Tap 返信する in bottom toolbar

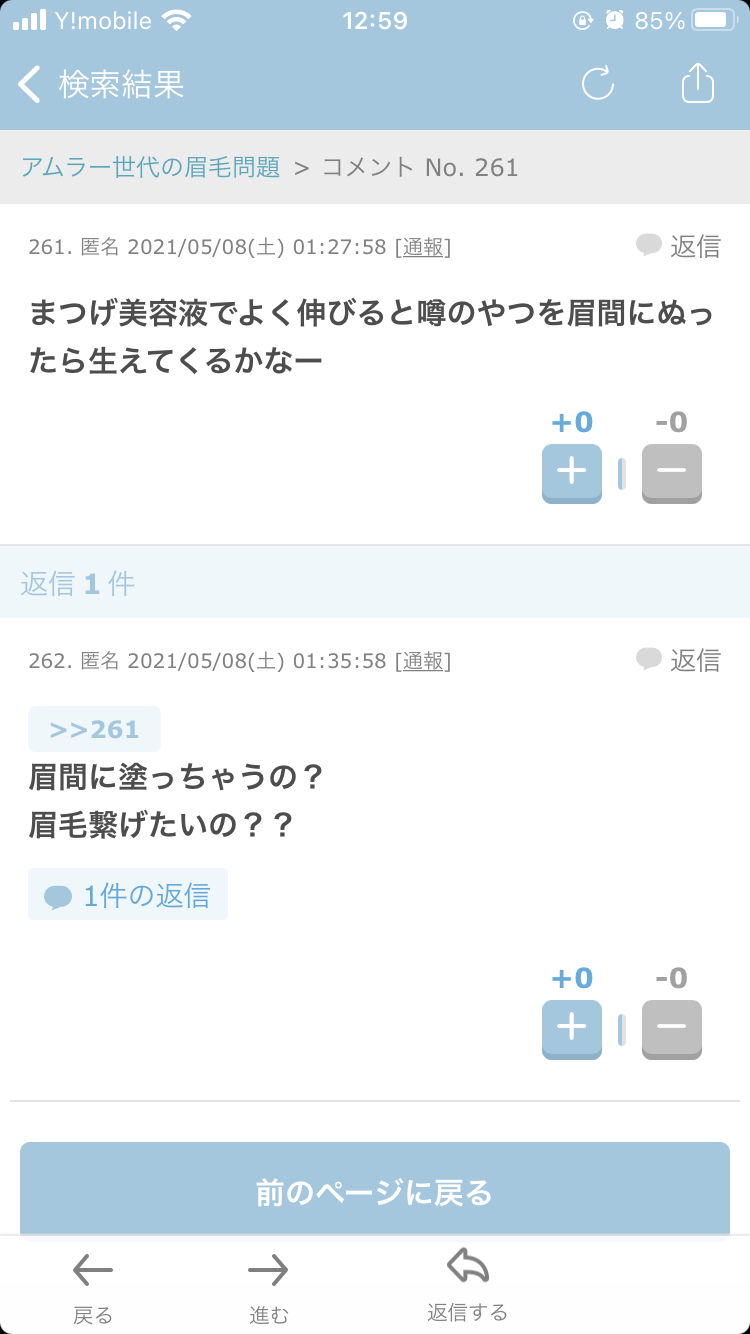point(467,1286)
